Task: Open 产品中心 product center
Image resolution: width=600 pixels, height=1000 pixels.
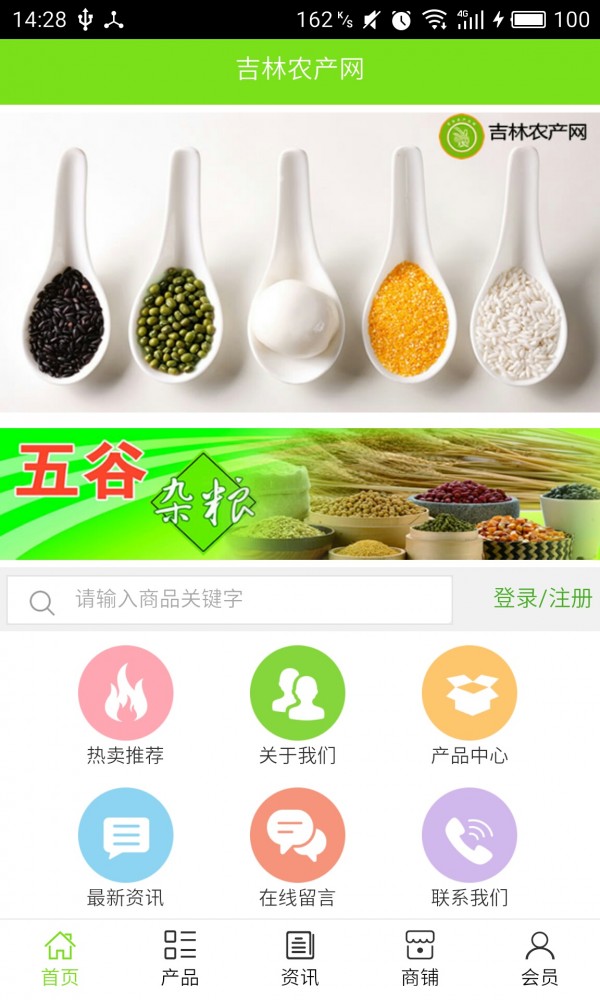Action: pos(469,706)
